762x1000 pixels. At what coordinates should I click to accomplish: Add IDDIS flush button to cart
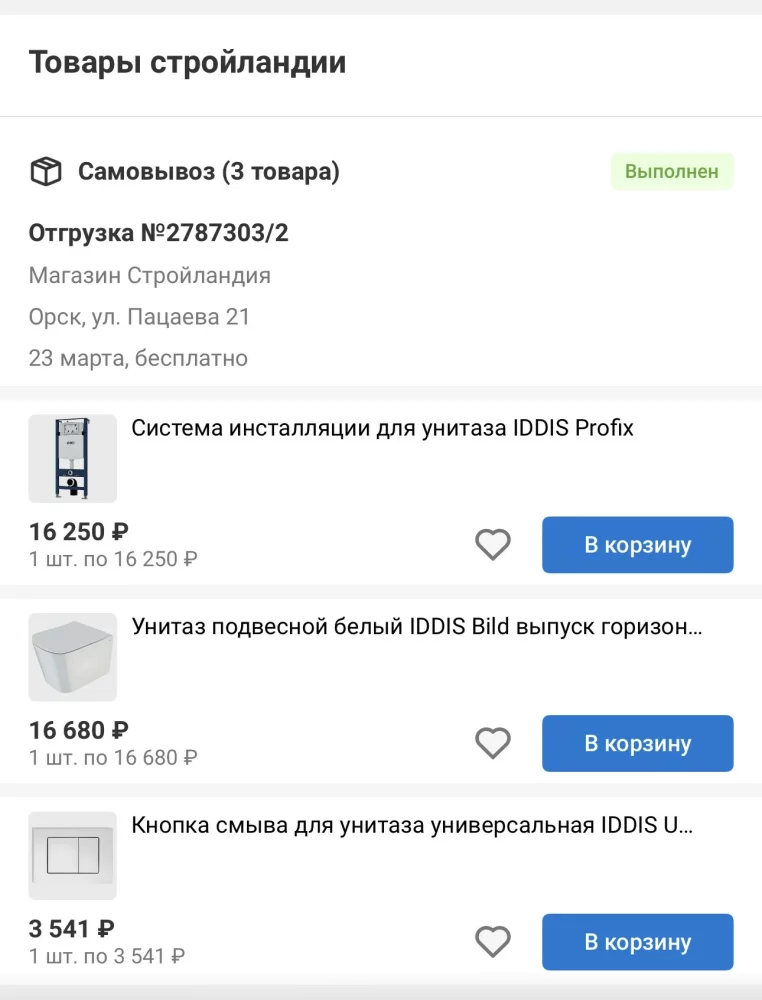coord(637,942)
